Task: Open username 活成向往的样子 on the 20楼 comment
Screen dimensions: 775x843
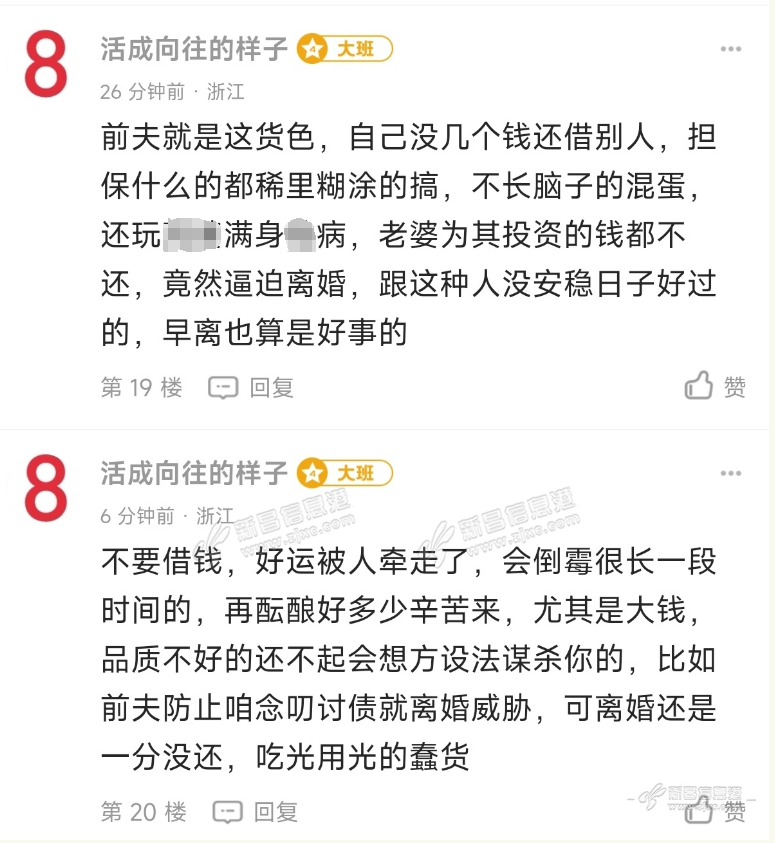Action: pyautogui.click(x=194, y=472)
